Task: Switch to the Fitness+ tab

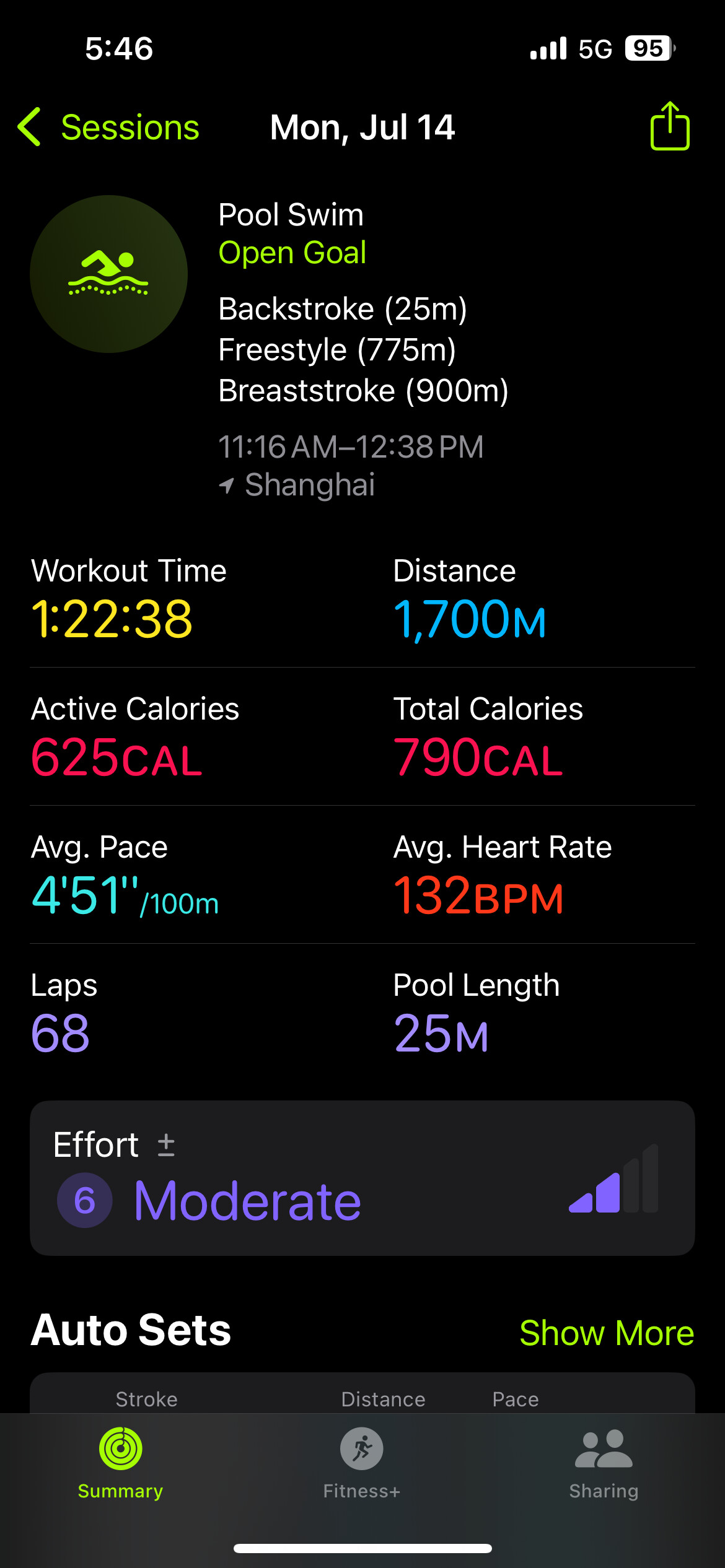Action: (x=362, y=1463)
